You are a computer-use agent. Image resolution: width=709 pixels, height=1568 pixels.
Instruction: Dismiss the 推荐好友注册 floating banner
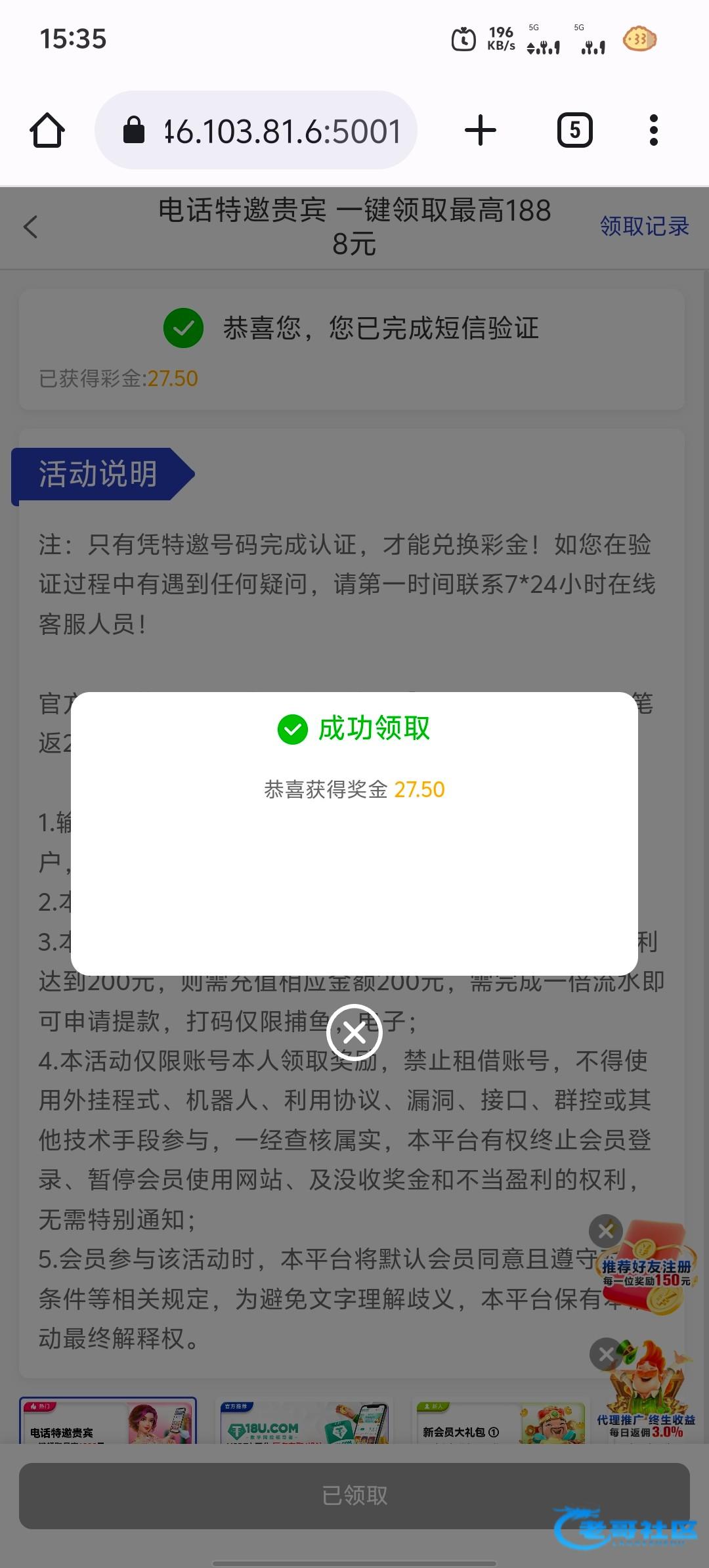[x=605, y=1231]
